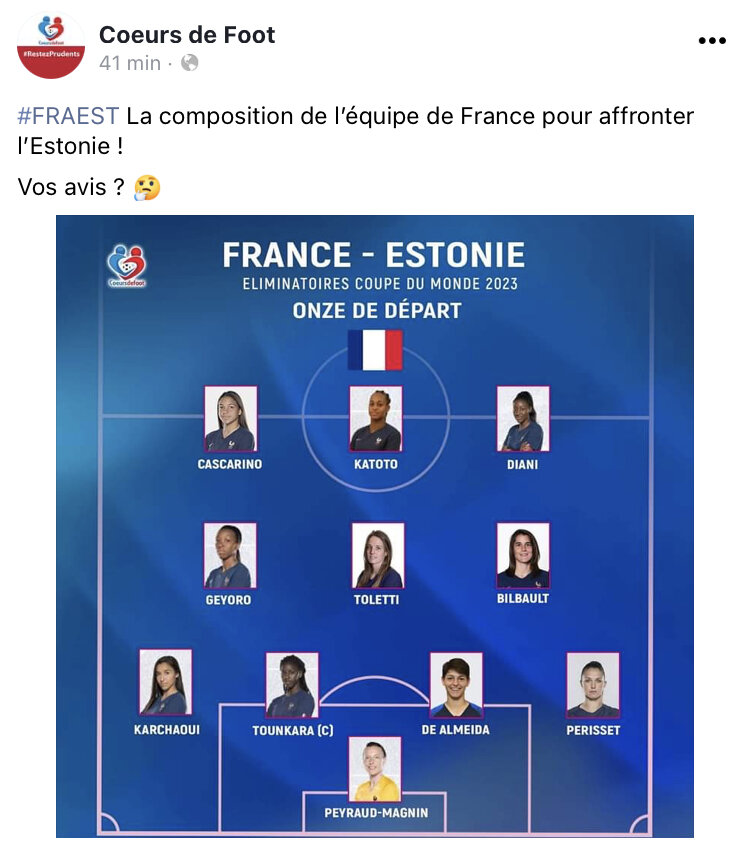Tap the #FRAEST hashtag
Screen dimensions: 750x841
(68, 116)
